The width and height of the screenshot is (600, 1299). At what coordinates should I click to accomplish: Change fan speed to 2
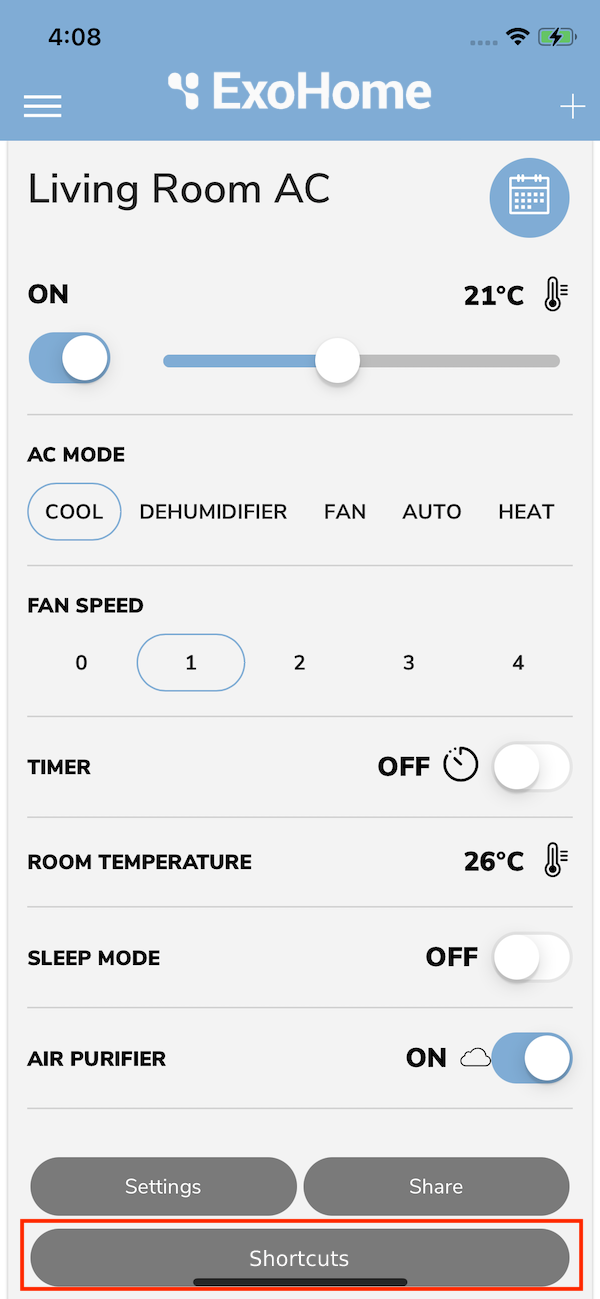[299, 663]
